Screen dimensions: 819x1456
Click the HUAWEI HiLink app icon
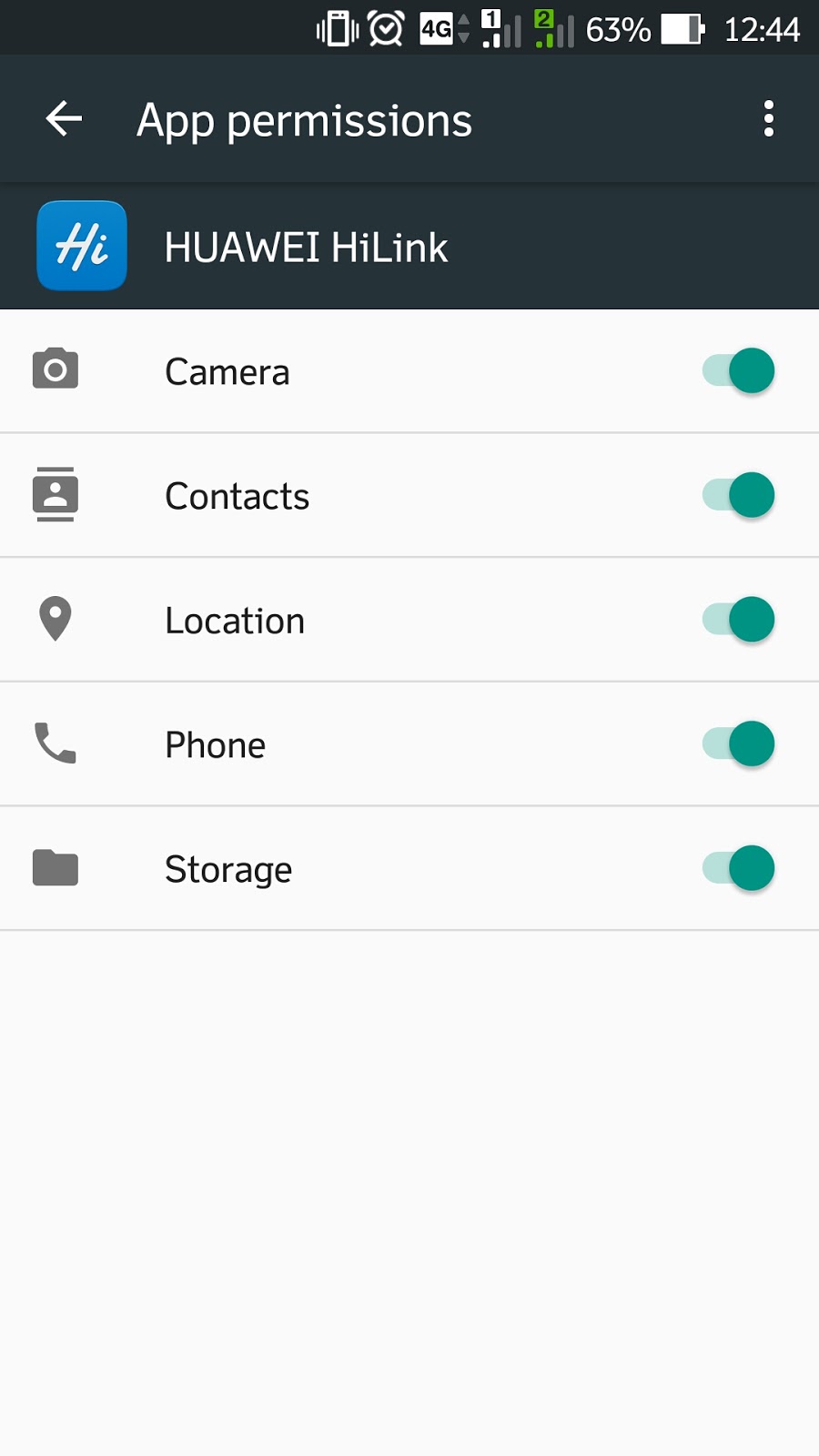81,246
